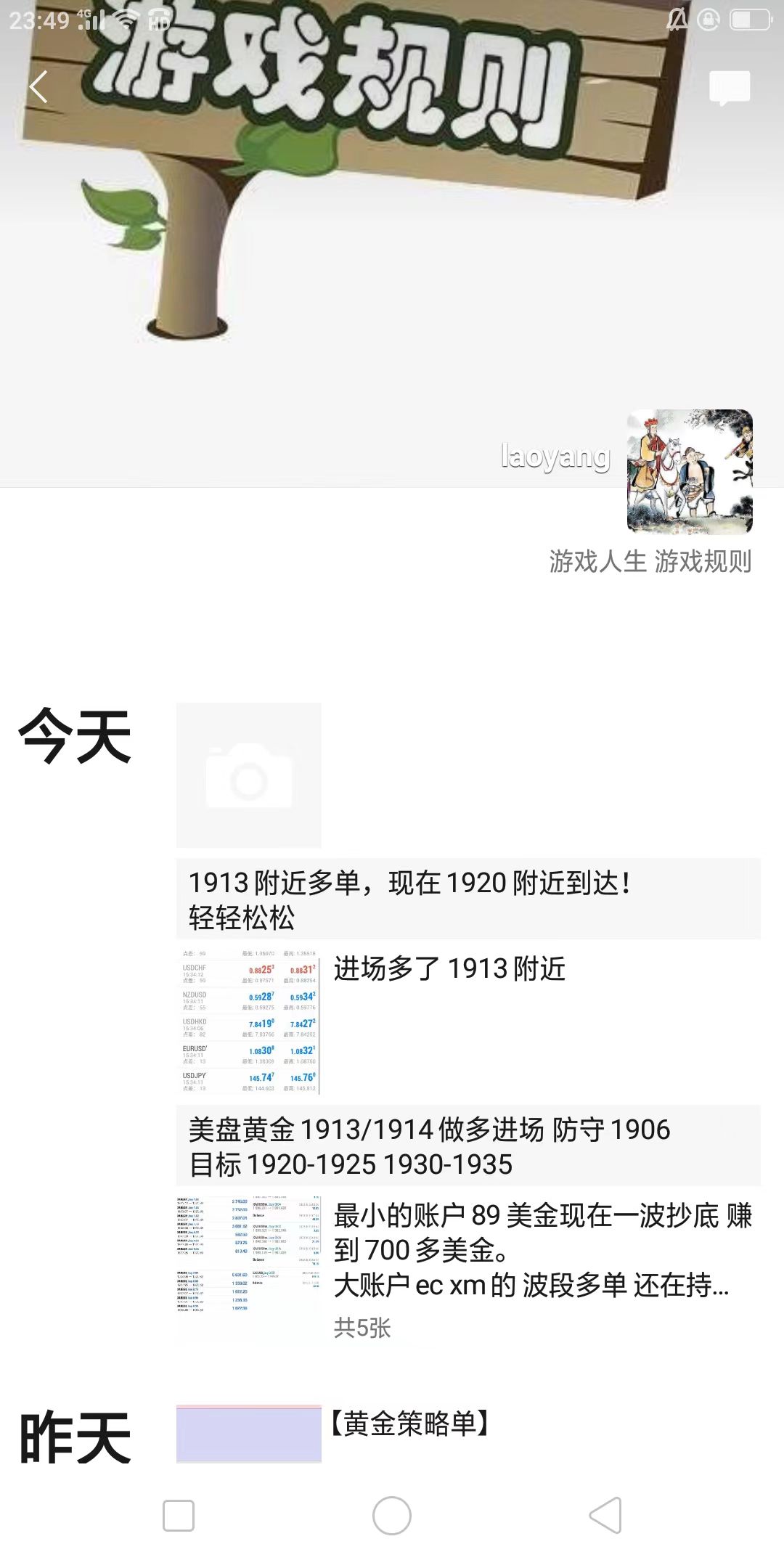Viewport: 784px width, 1568px height.
Task: Tap the camera tile to post a photo
Action: coord(249,775)
